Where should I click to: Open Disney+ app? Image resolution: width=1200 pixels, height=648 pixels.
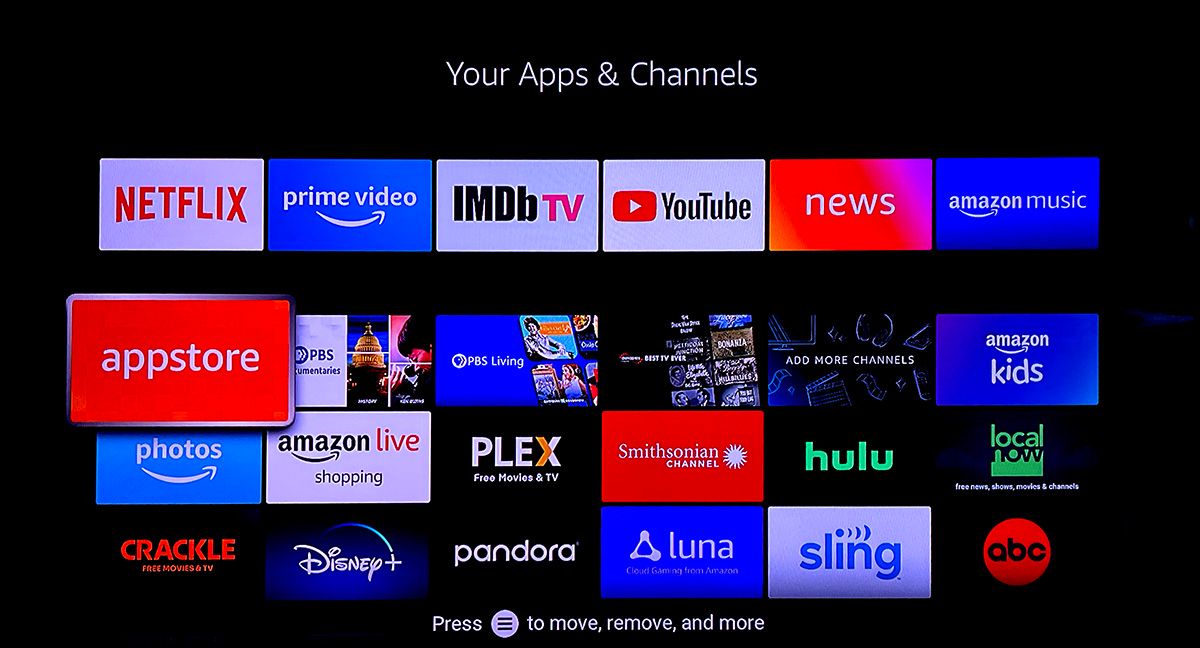pos(348,553)
